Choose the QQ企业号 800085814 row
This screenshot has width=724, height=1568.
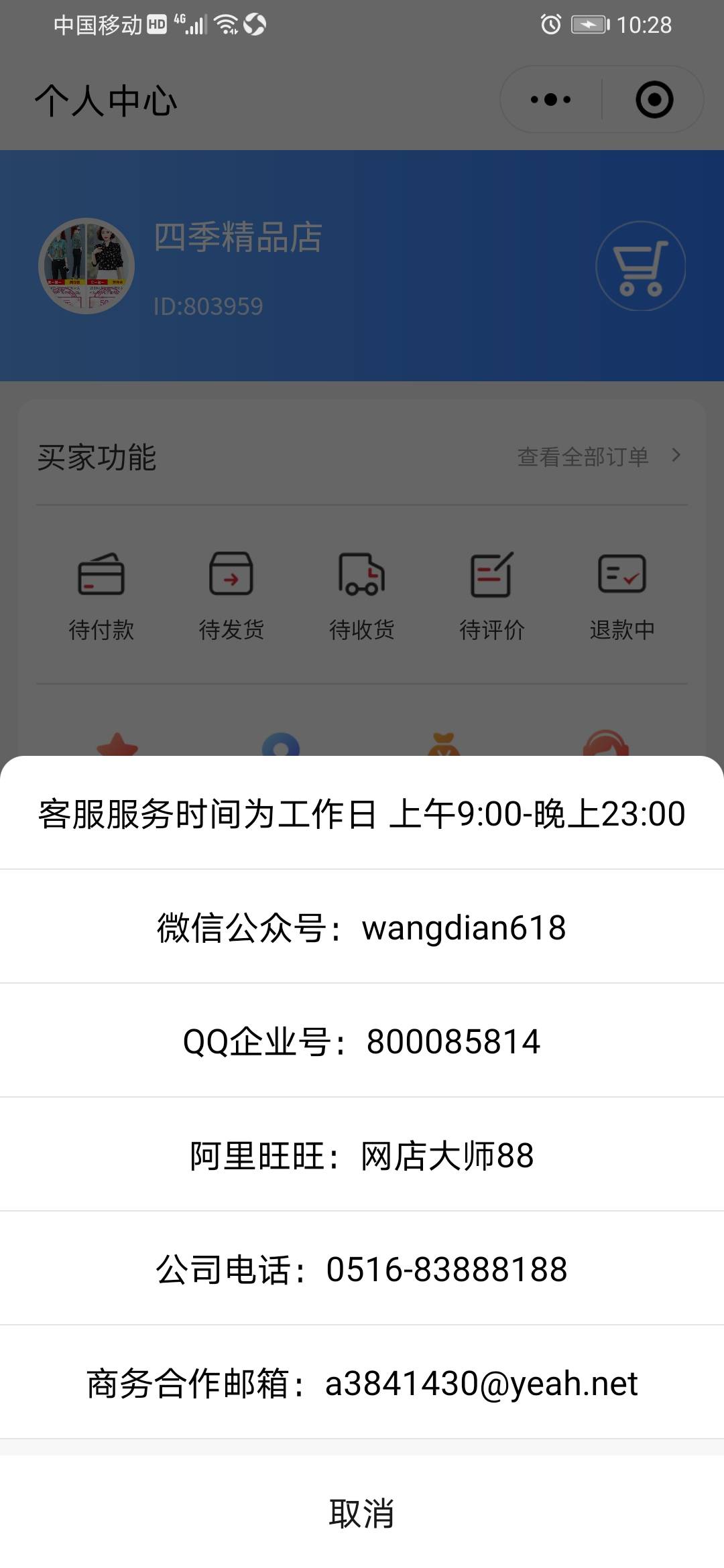click(x=361, y=1041)
